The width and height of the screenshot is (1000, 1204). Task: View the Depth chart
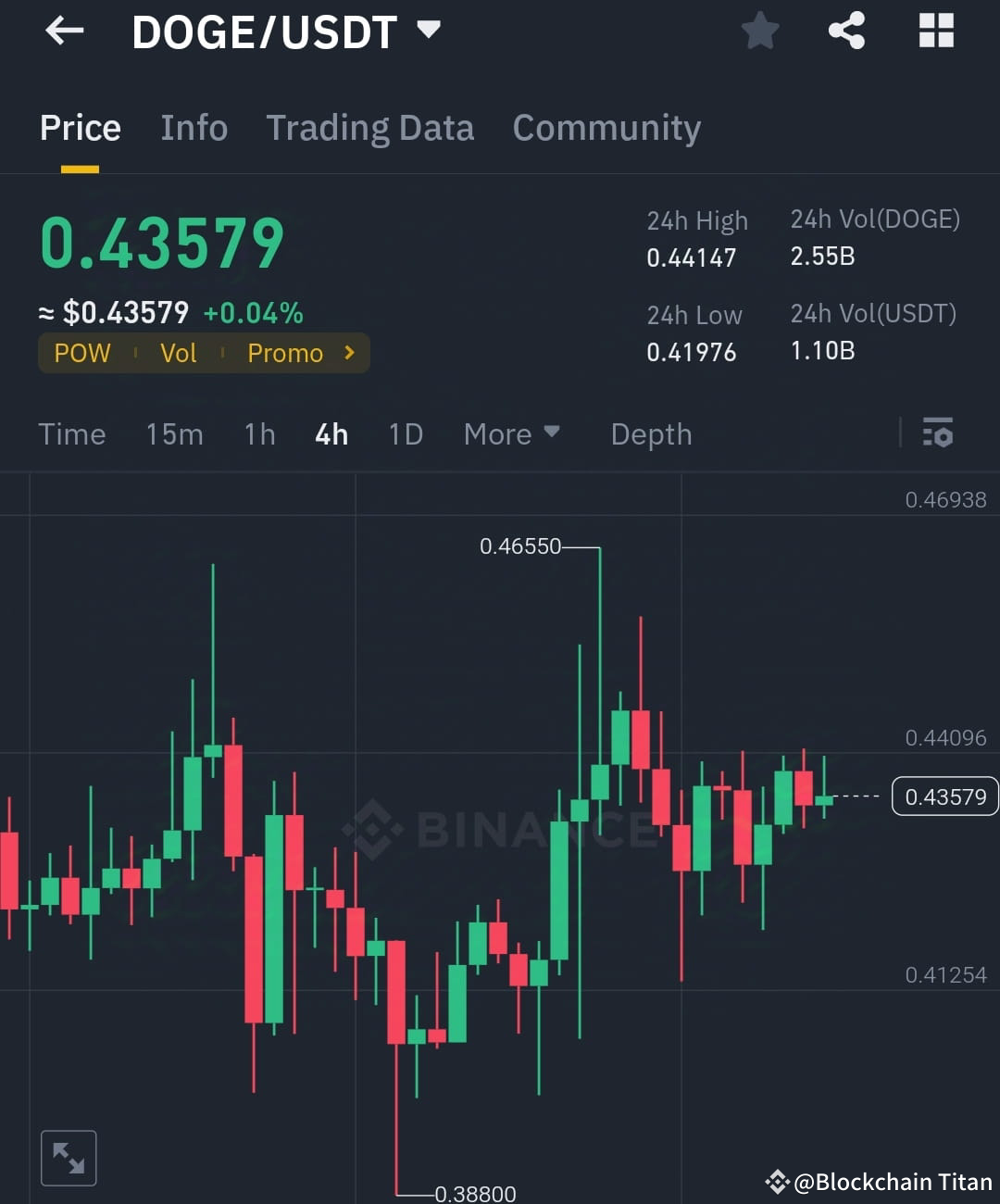pyautogui.click(x=651, y=433)
